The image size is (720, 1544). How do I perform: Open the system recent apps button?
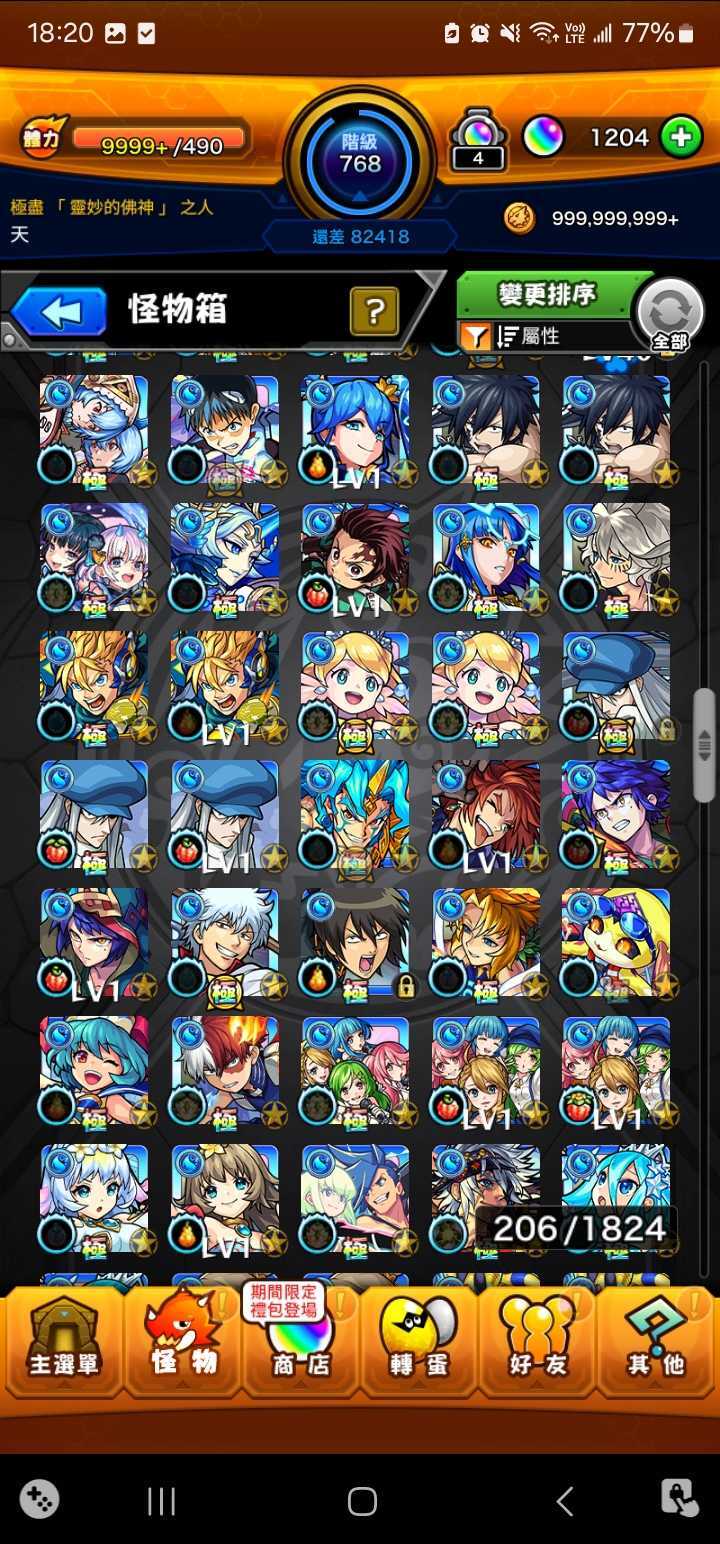[161, 1500]
